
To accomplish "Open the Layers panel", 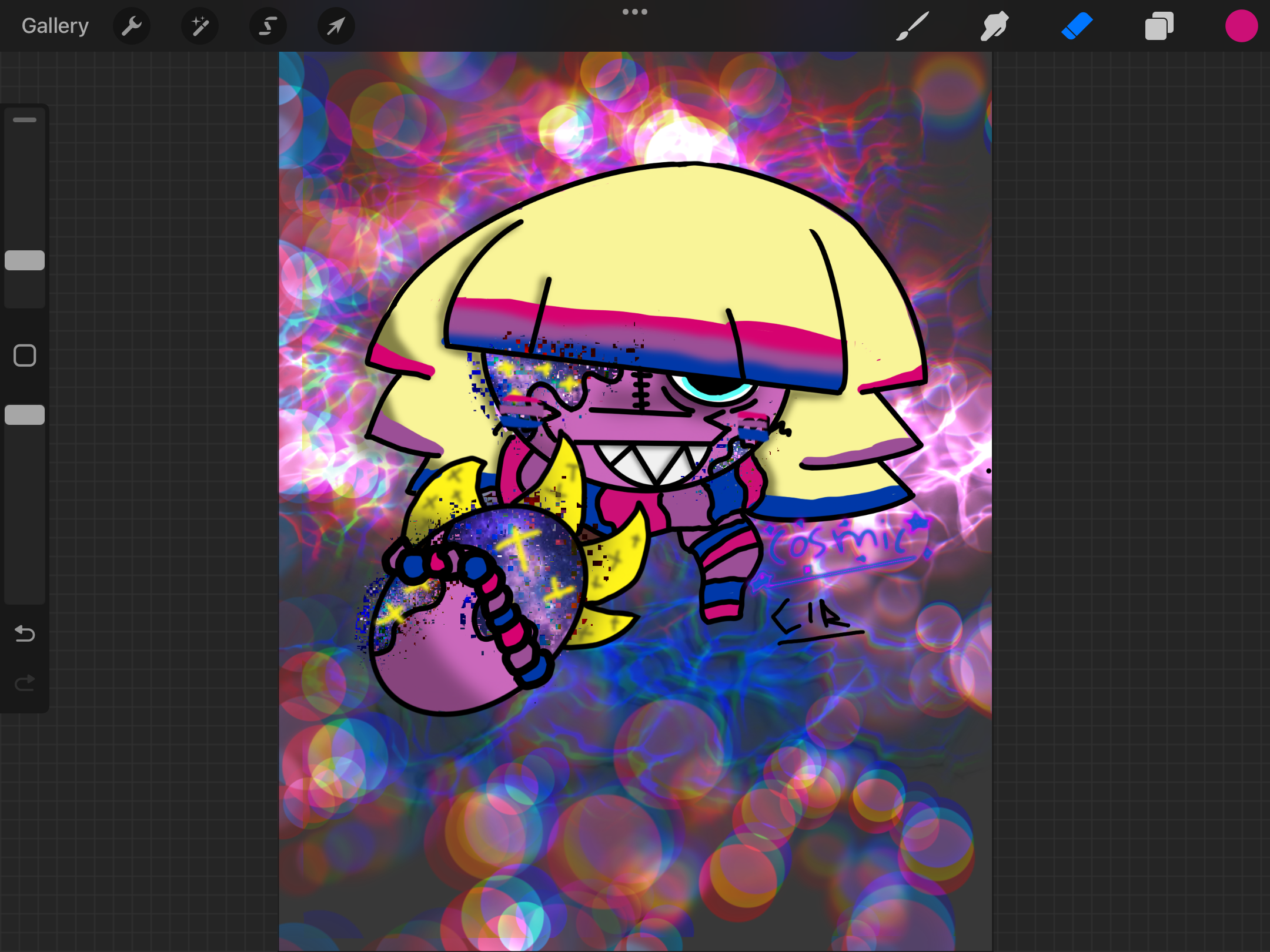I will (x=1159, y=26).
